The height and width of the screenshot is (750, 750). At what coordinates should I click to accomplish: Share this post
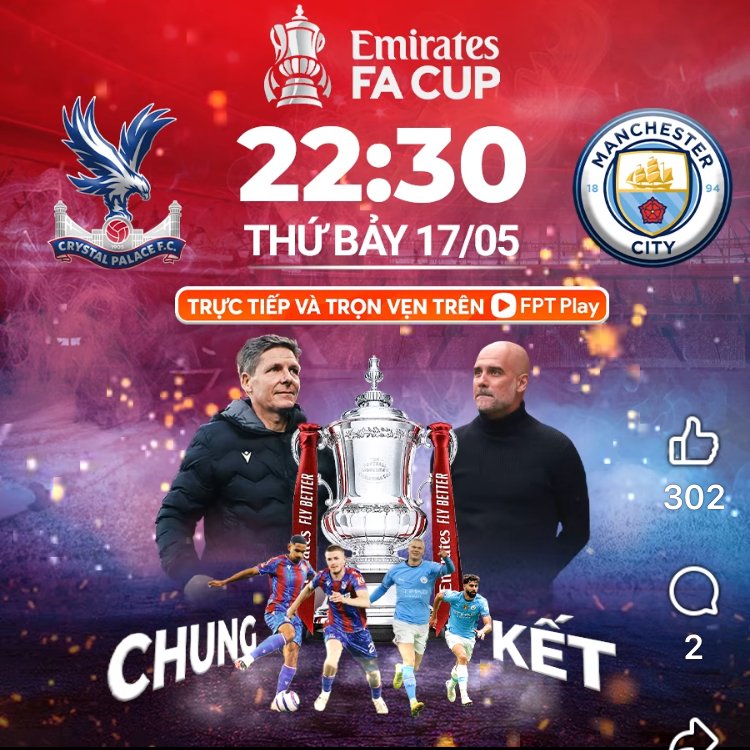coord(694,737)
